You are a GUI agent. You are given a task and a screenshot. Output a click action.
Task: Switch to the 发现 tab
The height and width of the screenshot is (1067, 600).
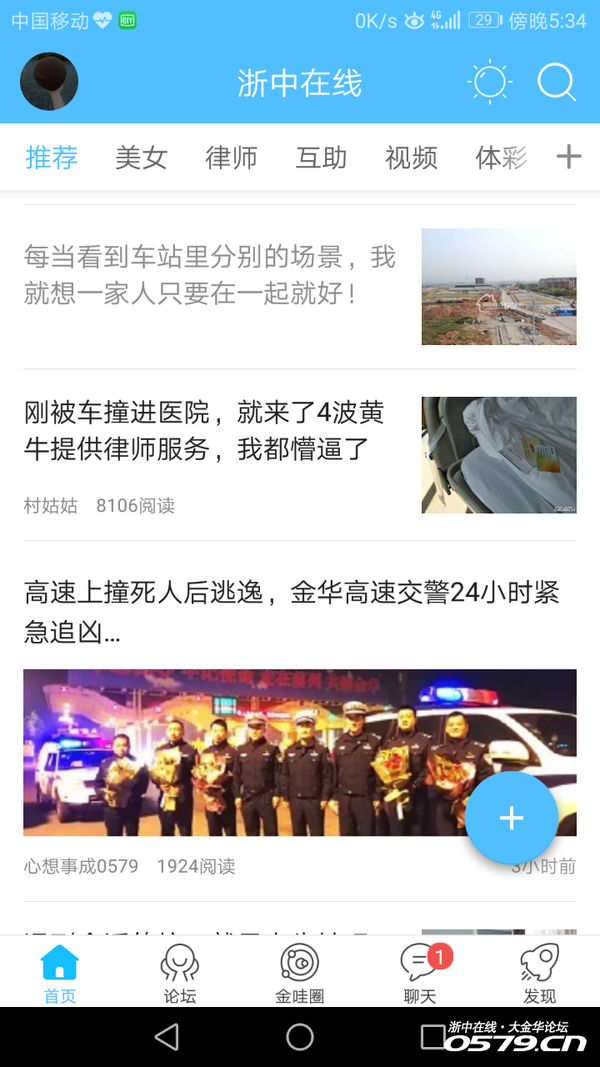pyautogui.click(x=540, y=974)
